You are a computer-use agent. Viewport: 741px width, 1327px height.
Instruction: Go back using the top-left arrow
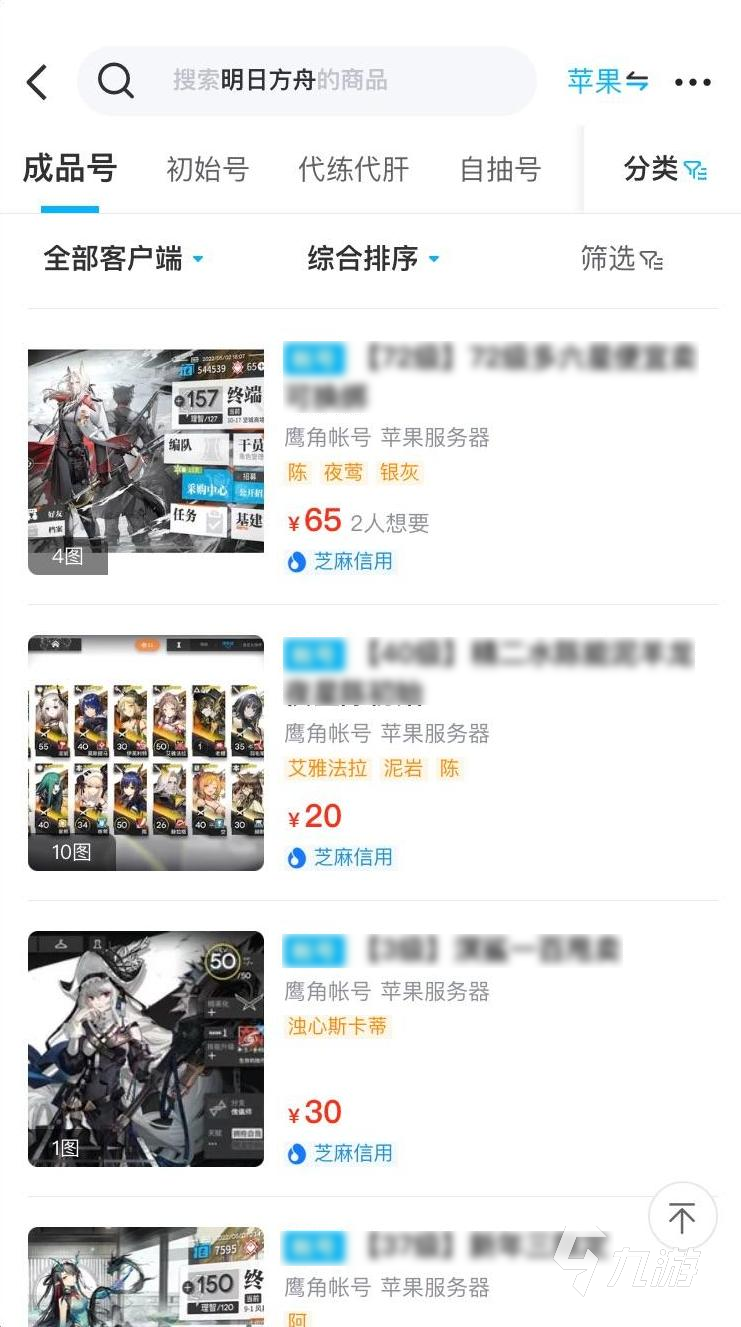pos(37,82)
